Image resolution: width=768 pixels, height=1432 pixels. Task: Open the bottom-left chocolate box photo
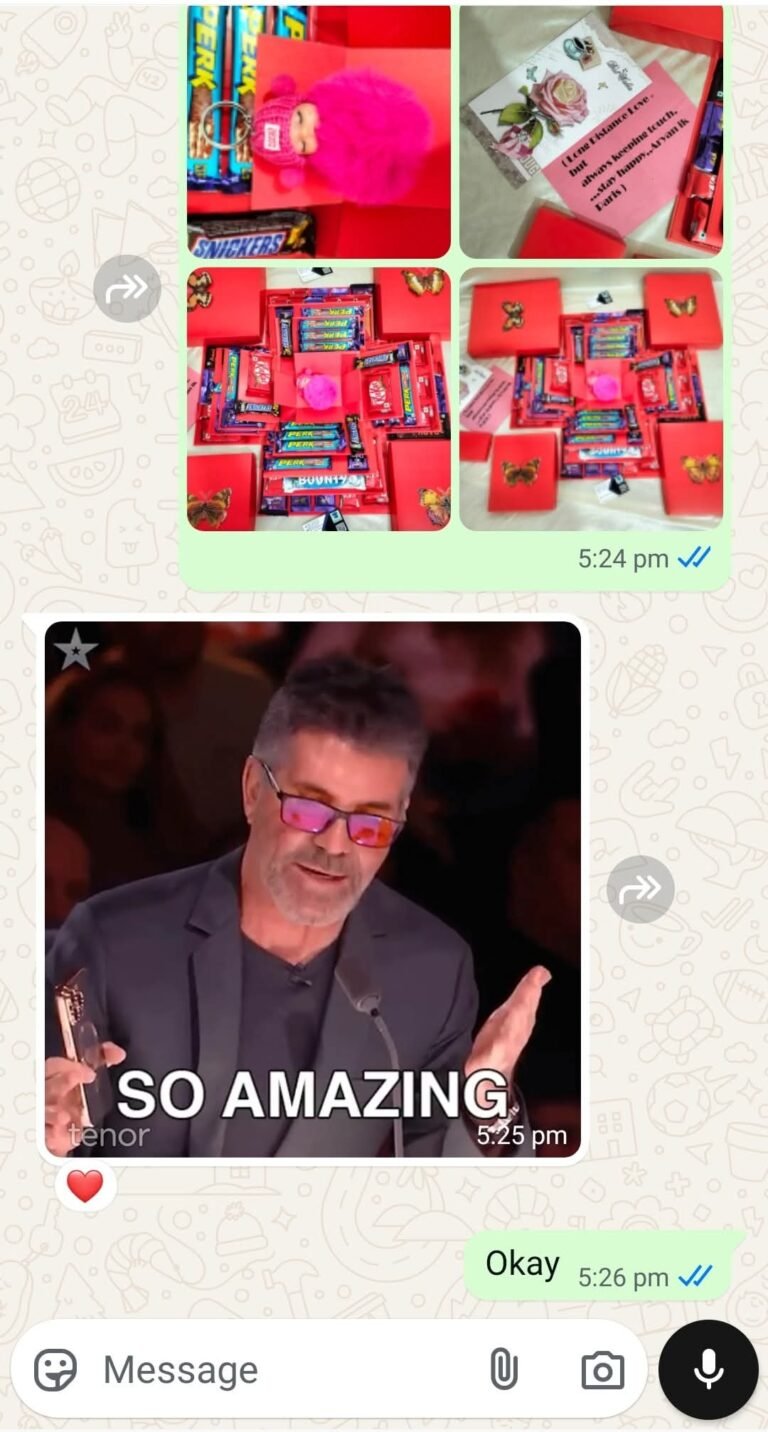[x=319, y=399]
